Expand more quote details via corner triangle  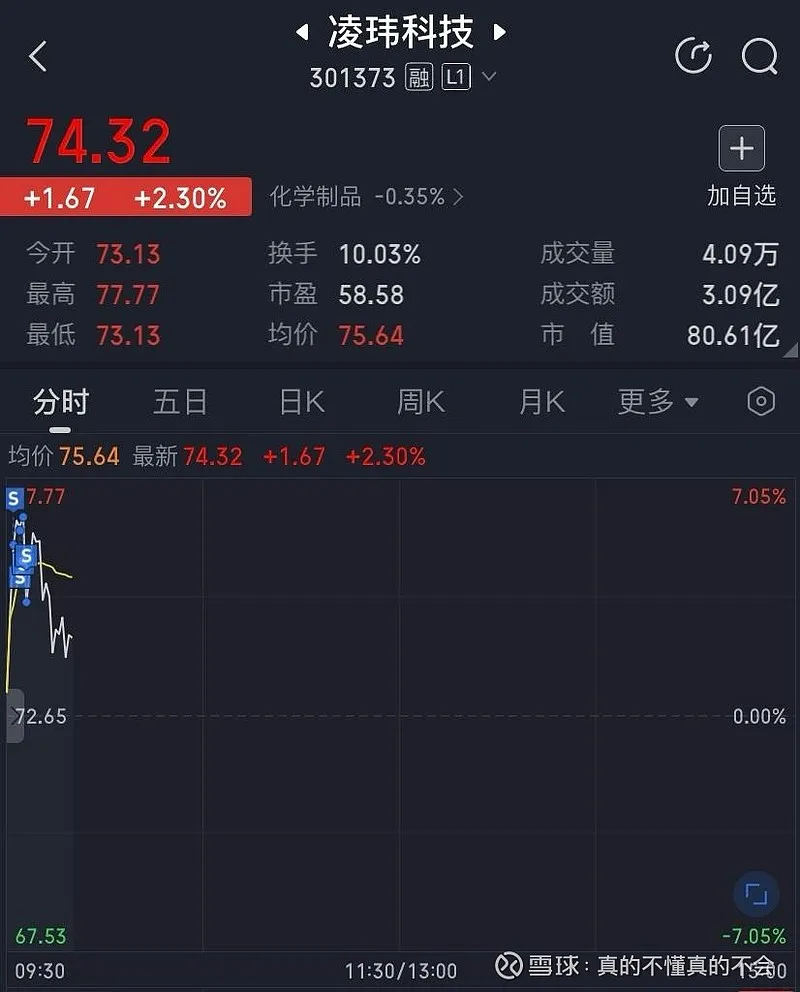coord(789,350)
